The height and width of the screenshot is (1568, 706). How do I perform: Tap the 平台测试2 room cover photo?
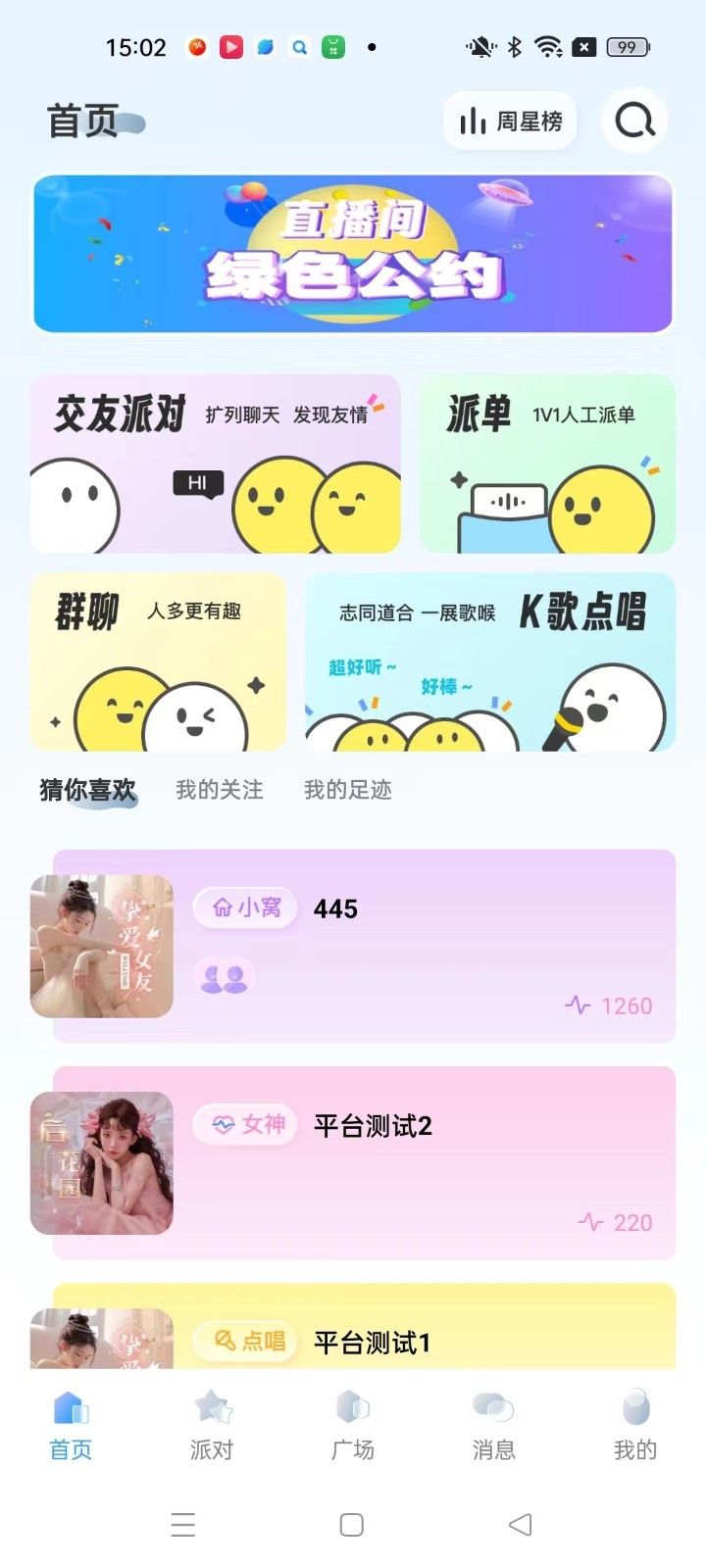coord(102,1161)
